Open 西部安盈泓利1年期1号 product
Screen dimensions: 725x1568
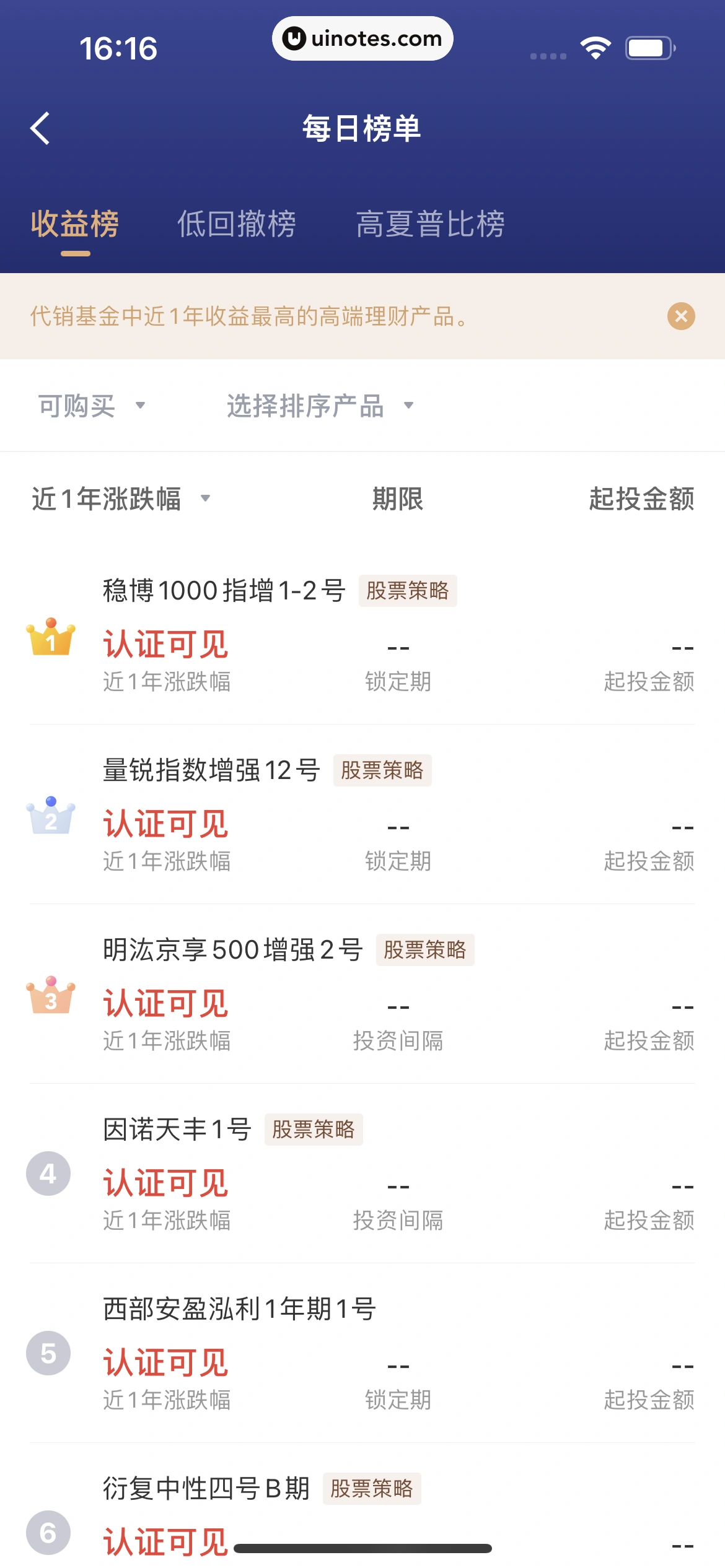coord(239,1309)
